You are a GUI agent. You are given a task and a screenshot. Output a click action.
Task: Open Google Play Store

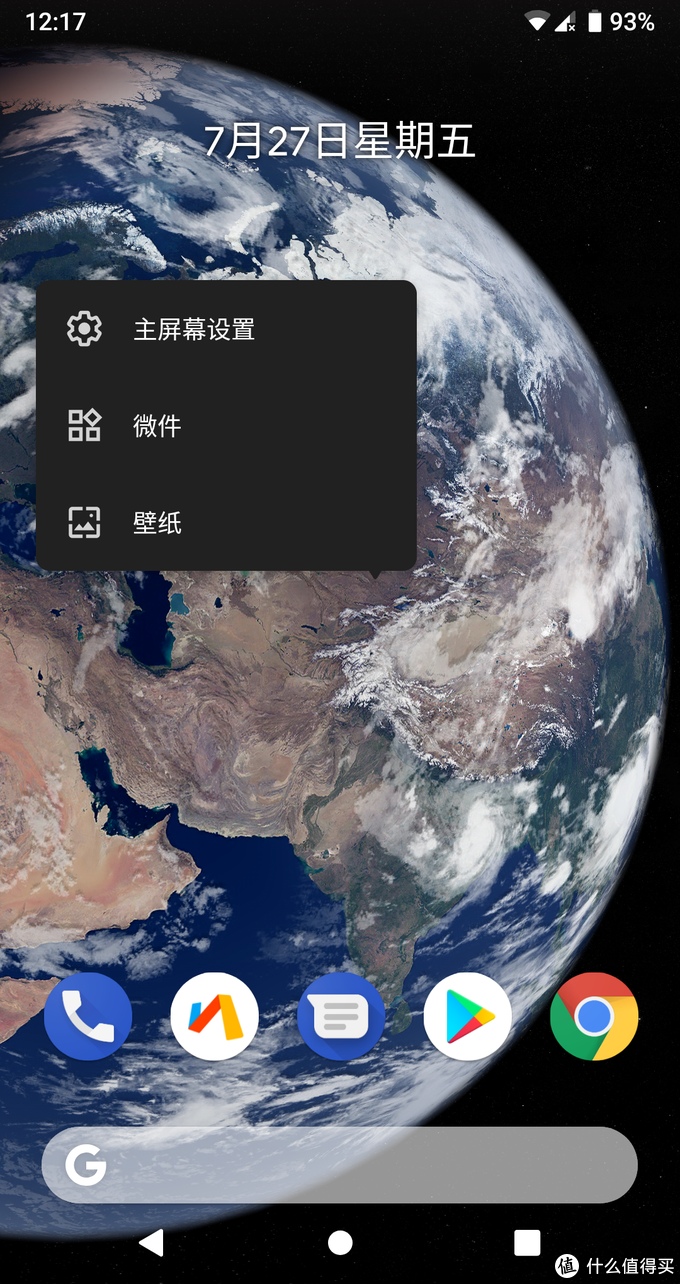tap(467, 1016)
